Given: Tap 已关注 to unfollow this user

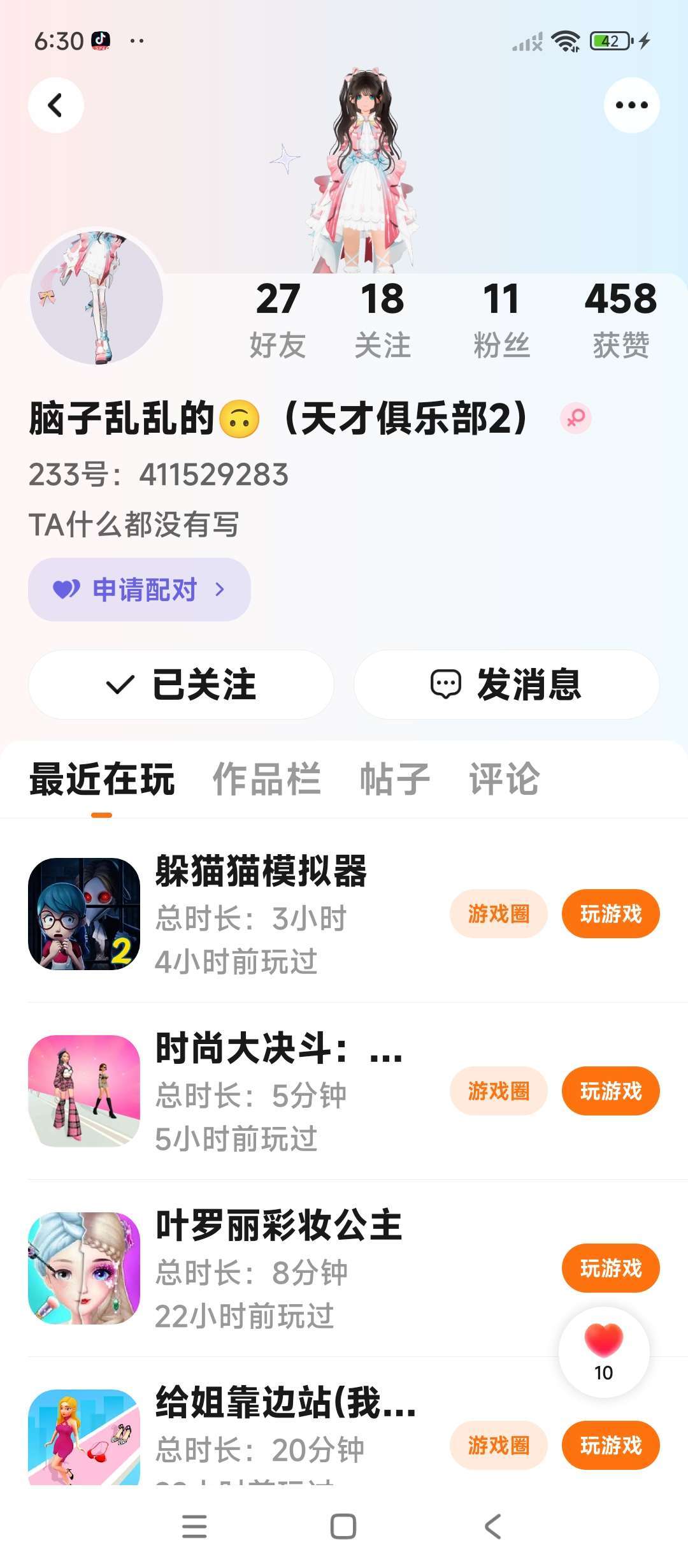Looking at the screenshot, I should point(181,685).
